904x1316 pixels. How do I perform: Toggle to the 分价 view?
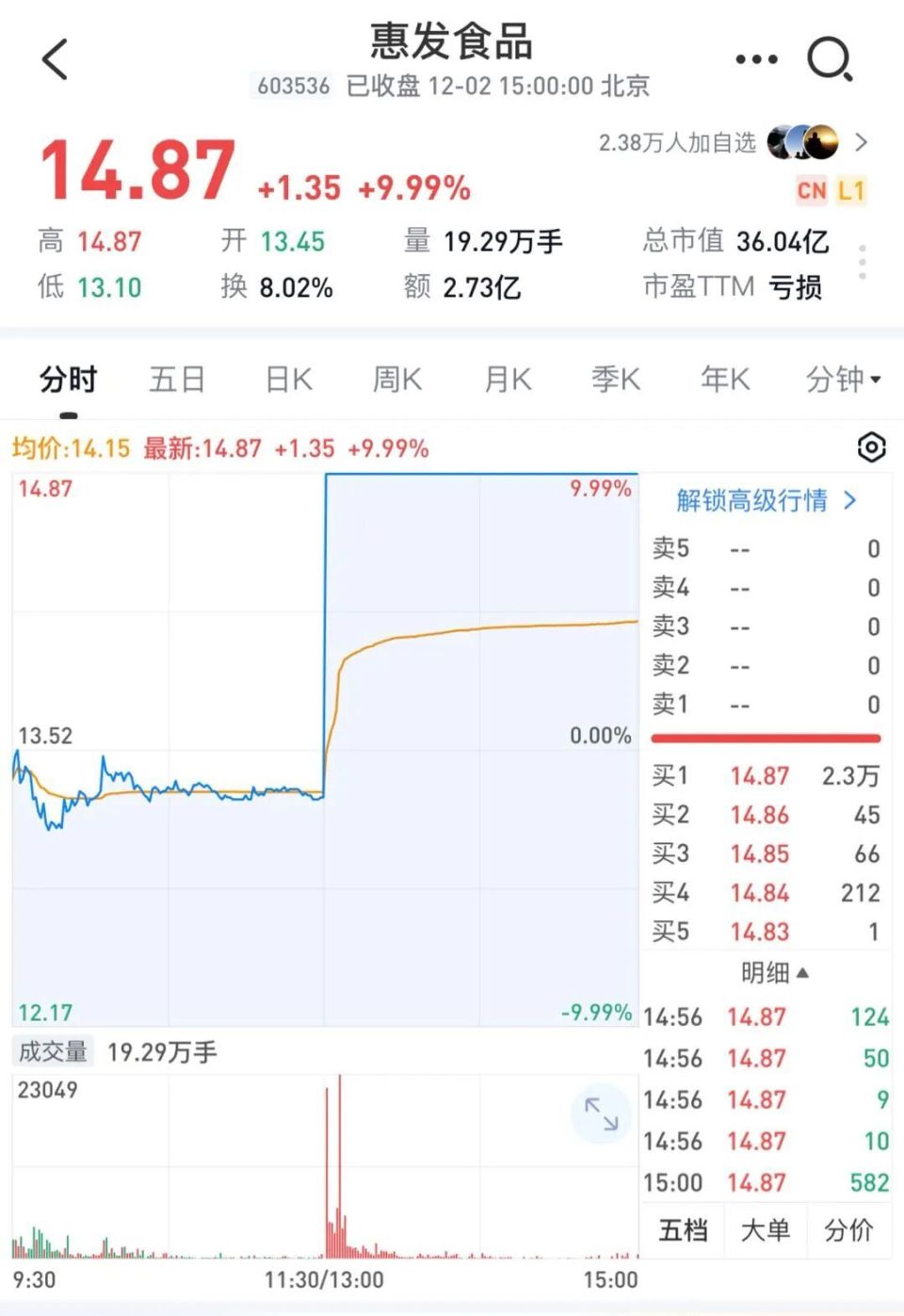point(848,1230)
